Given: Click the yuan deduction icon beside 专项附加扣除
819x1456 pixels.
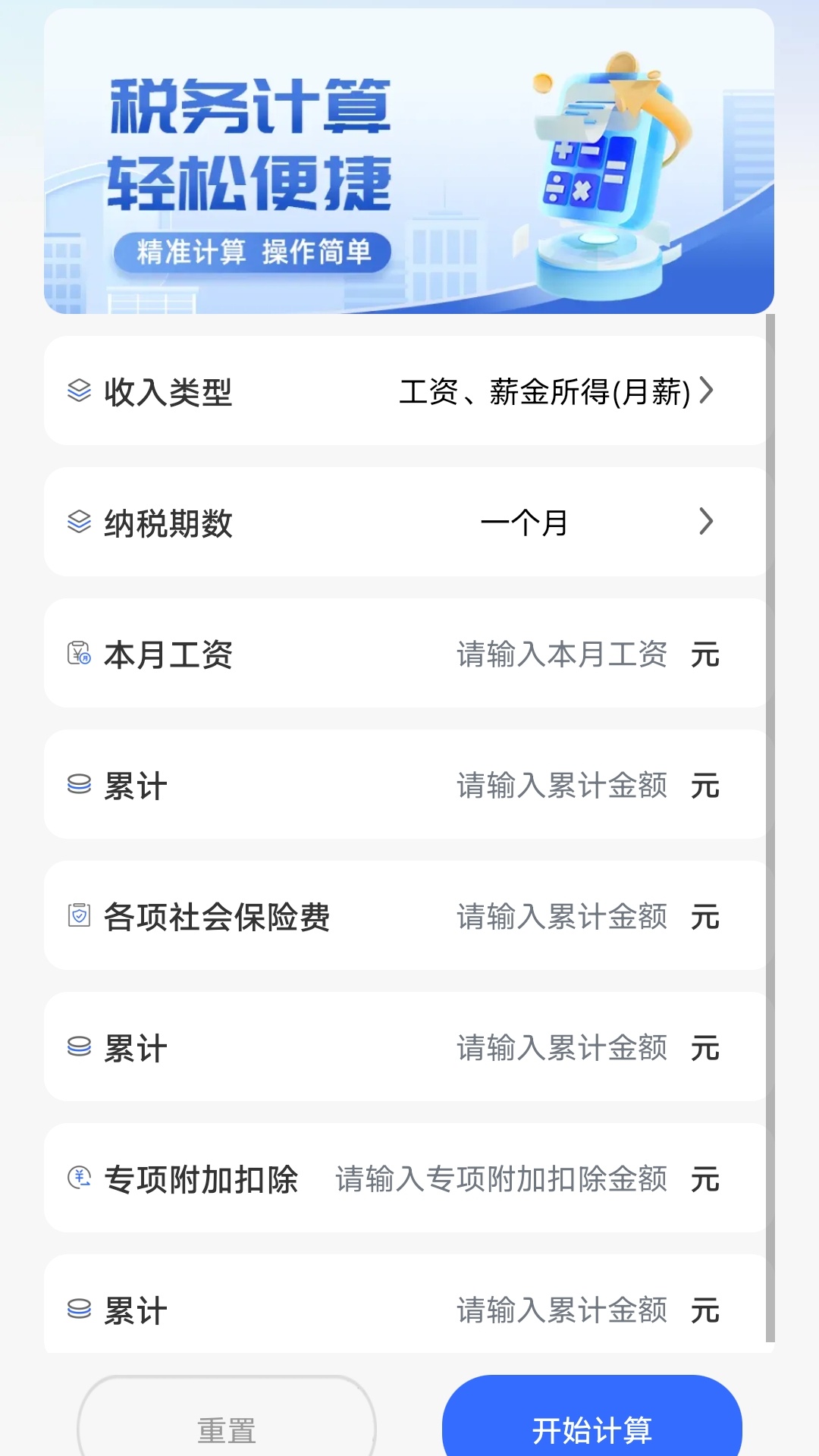Looking at the screenshot, I should coord(78,1180).
